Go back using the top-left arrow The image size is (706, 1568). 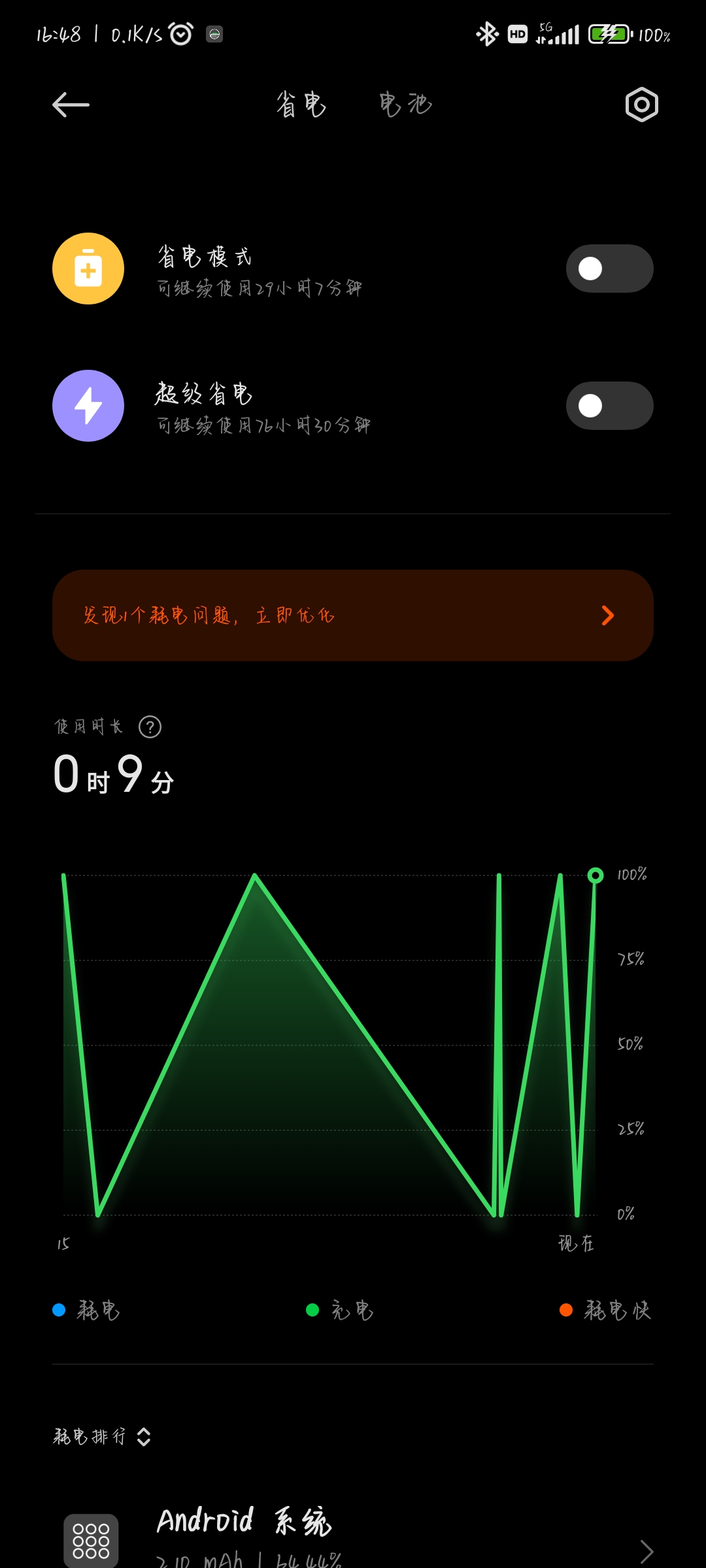pyautogui.click(x=71, y=105)
